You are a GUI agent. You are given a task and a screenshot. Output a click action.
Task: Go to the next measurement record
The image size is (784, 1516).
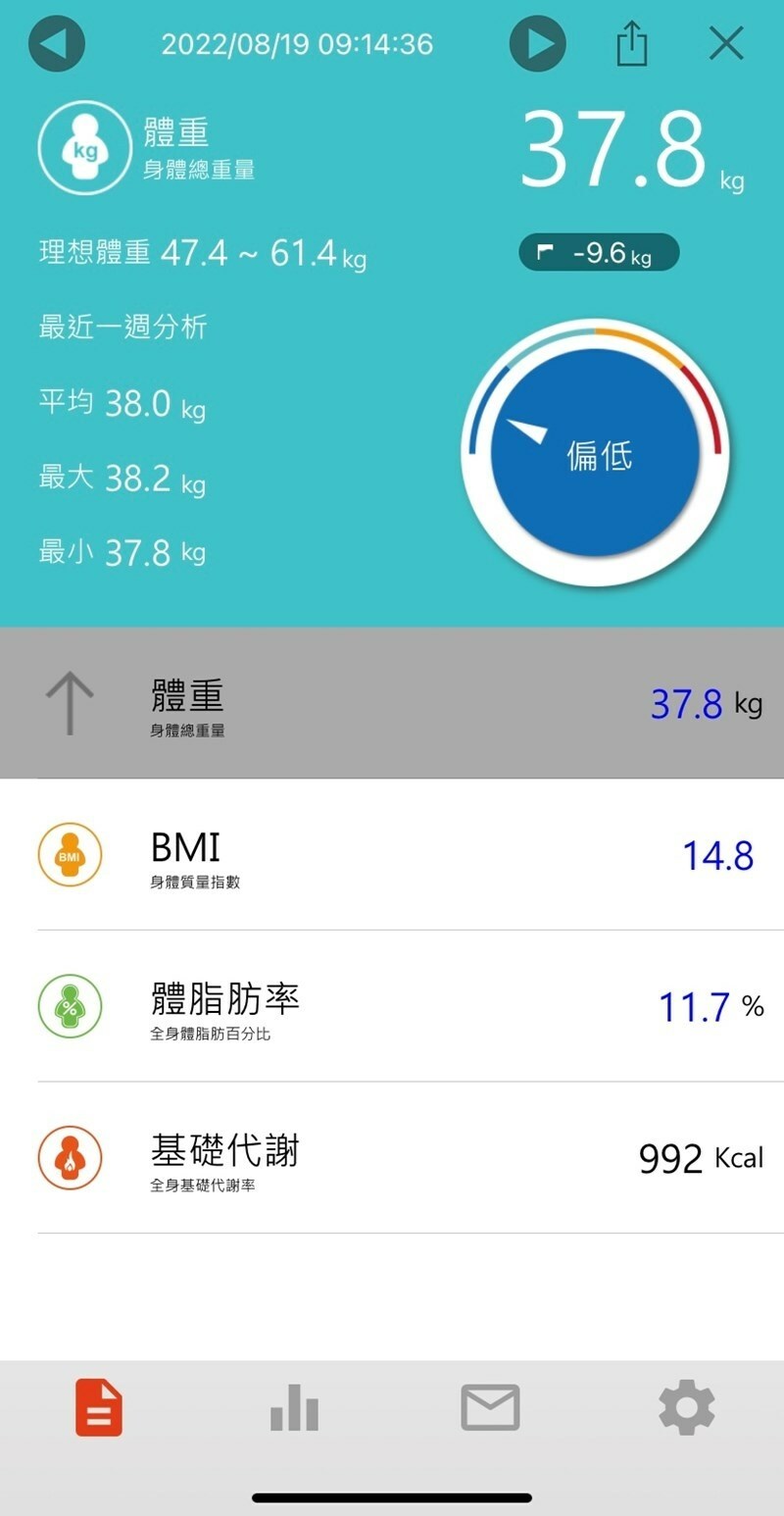click(538, 44)
